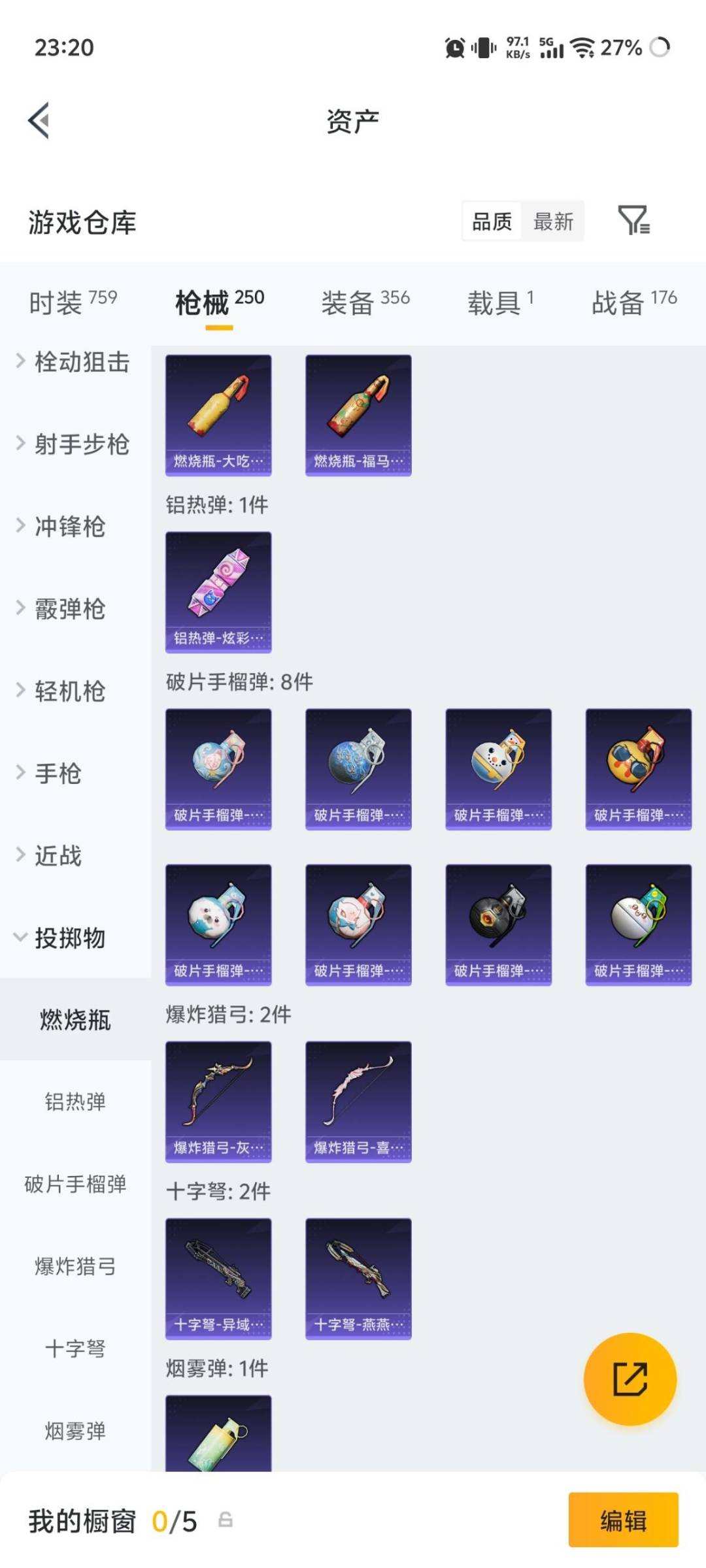706x1568 pixels.
Task: Tap the orange share floating button
Action: click(630, 1379)
